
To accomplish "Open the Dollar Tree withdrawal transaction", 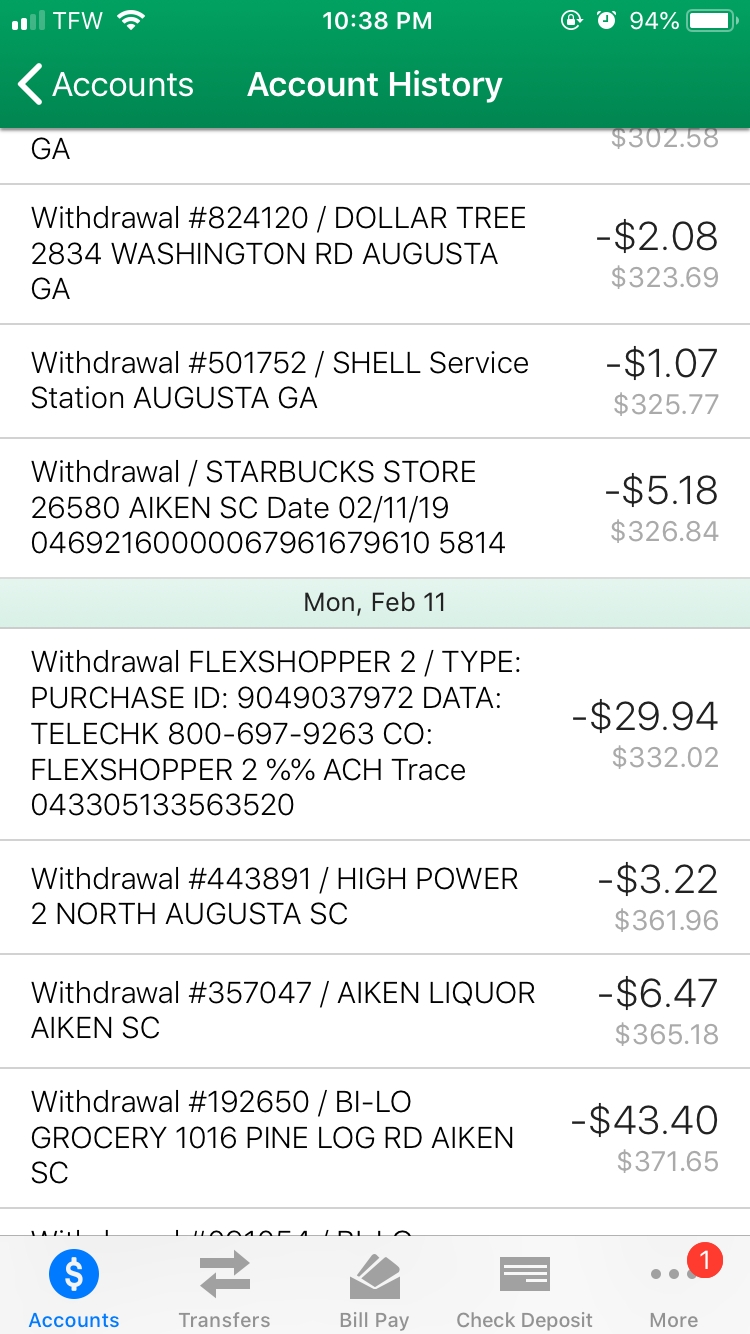I will point(375,254).
